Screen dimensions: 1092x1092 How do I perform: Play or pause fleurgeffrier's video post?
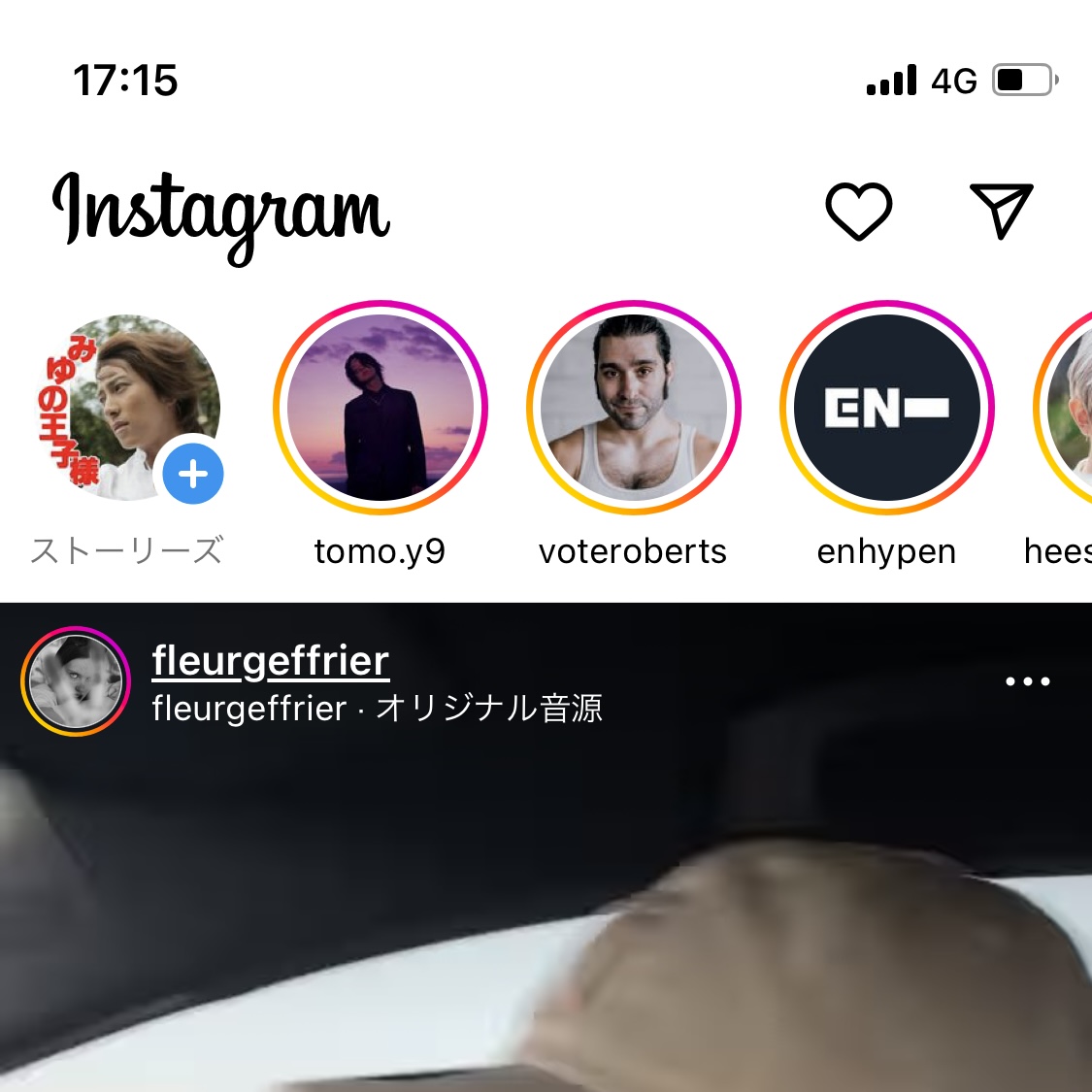tap(546, 912)
